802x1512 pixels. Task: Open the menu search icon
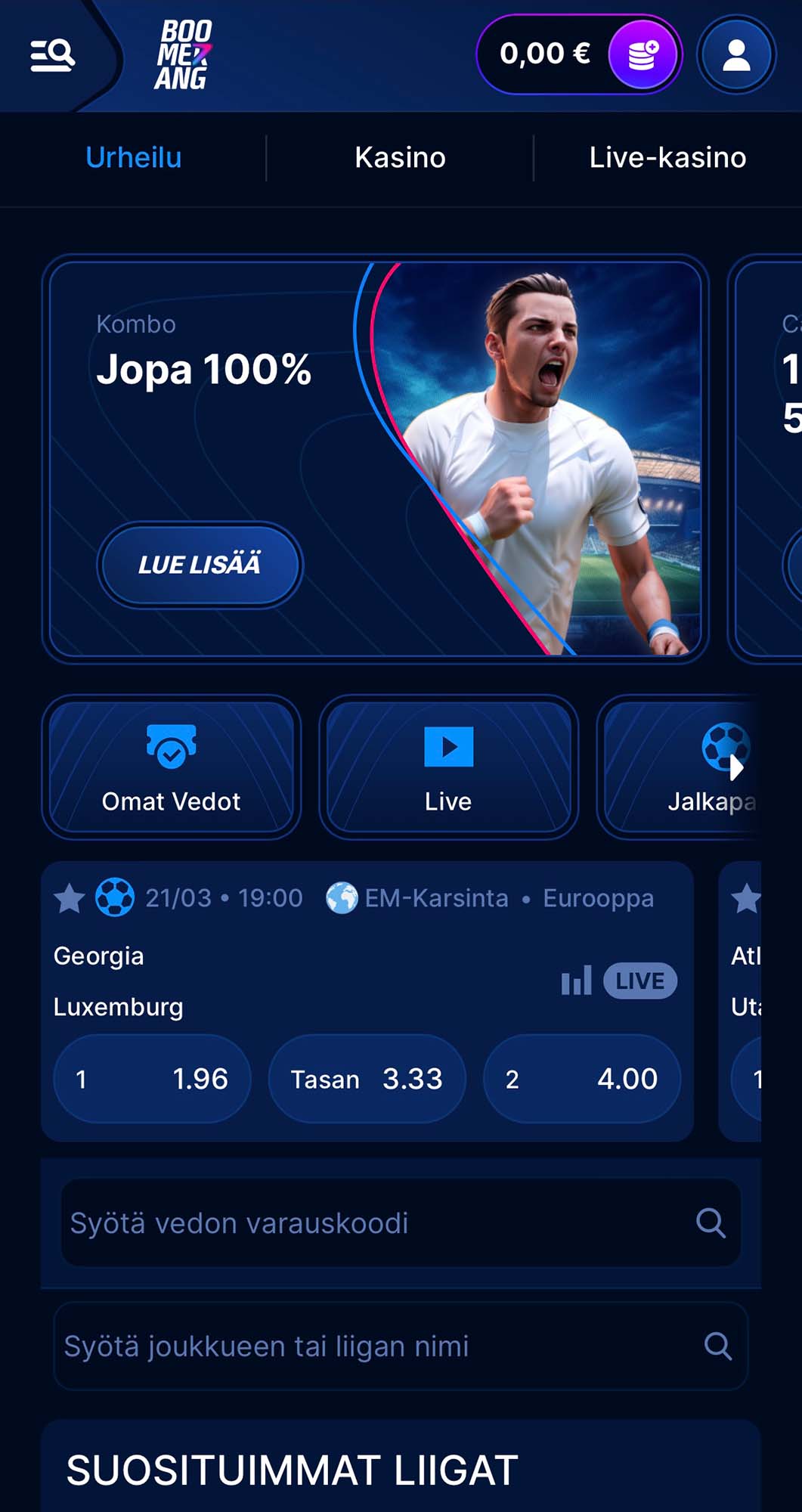tap(52, 55)
